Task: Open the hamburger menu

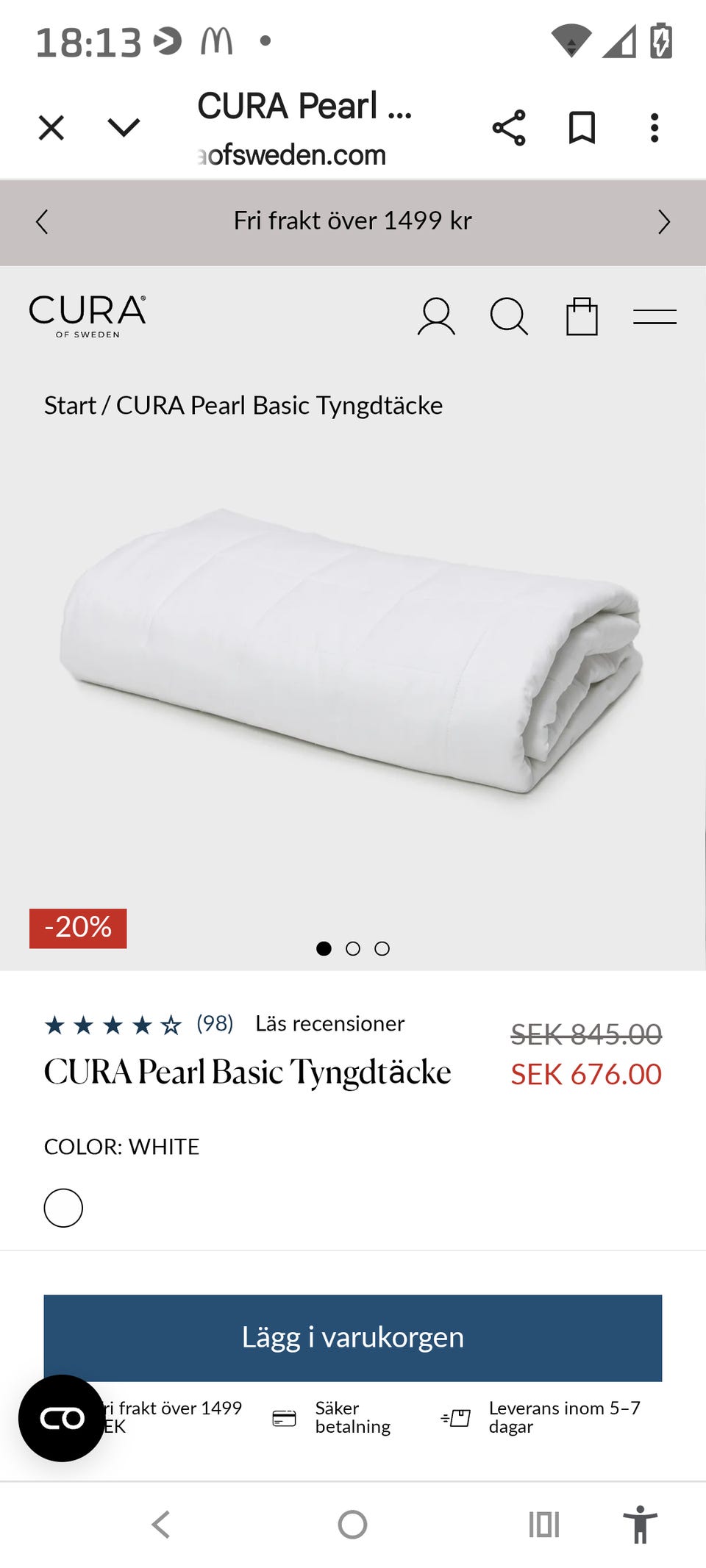Action: [655, 317]
